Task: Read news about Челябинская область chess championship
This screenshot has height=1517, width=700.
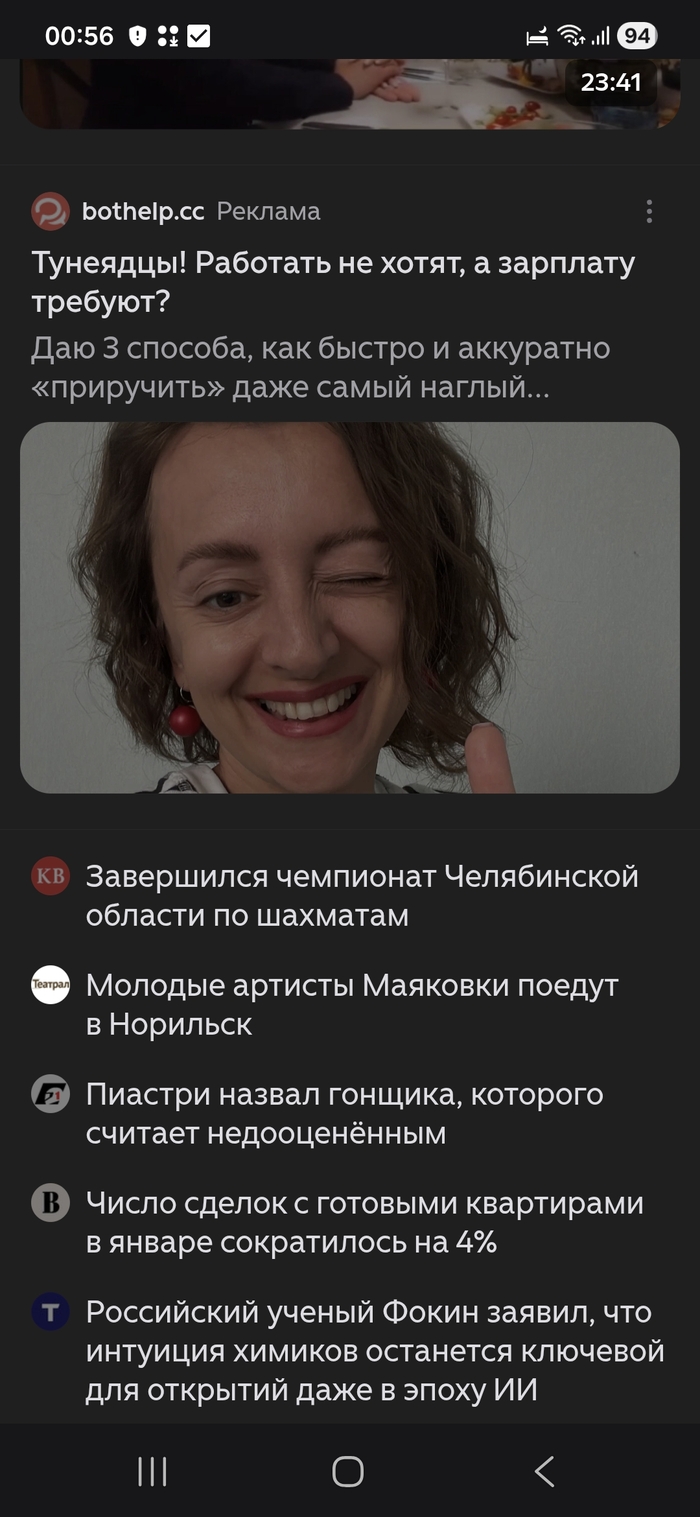Action: (361, 895)
